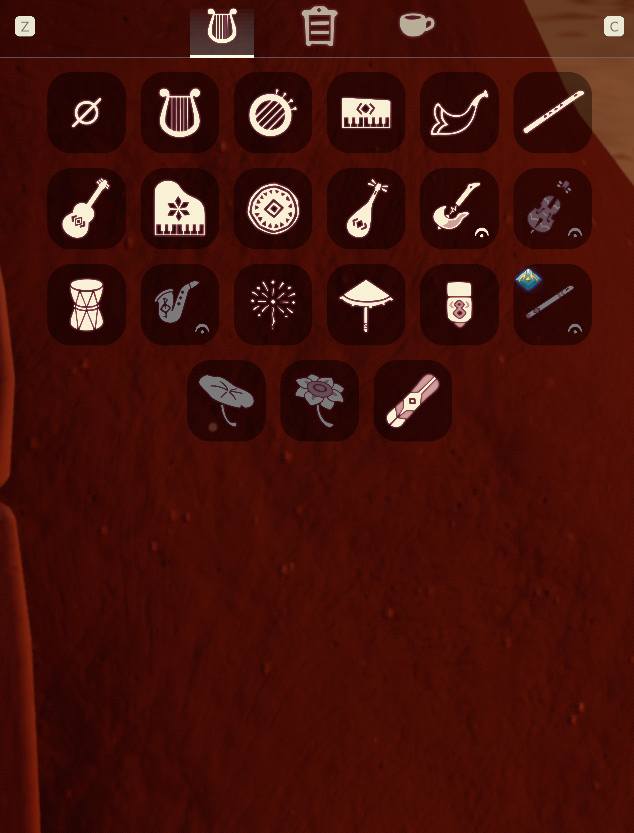Pick the fireworks item

click(x=273, y=304)
